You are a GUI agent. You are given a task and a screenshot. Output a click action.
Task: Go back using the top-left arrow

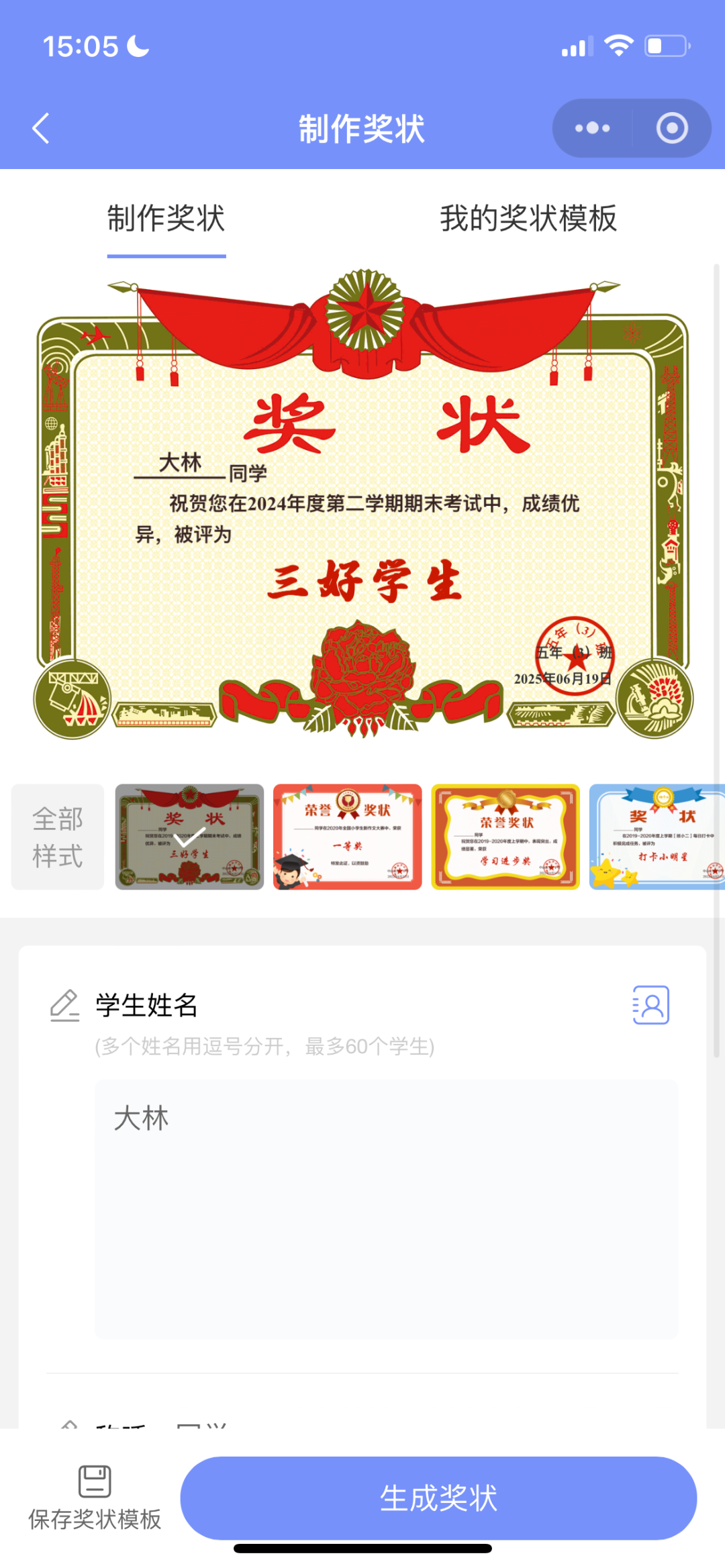pos(42,128)
